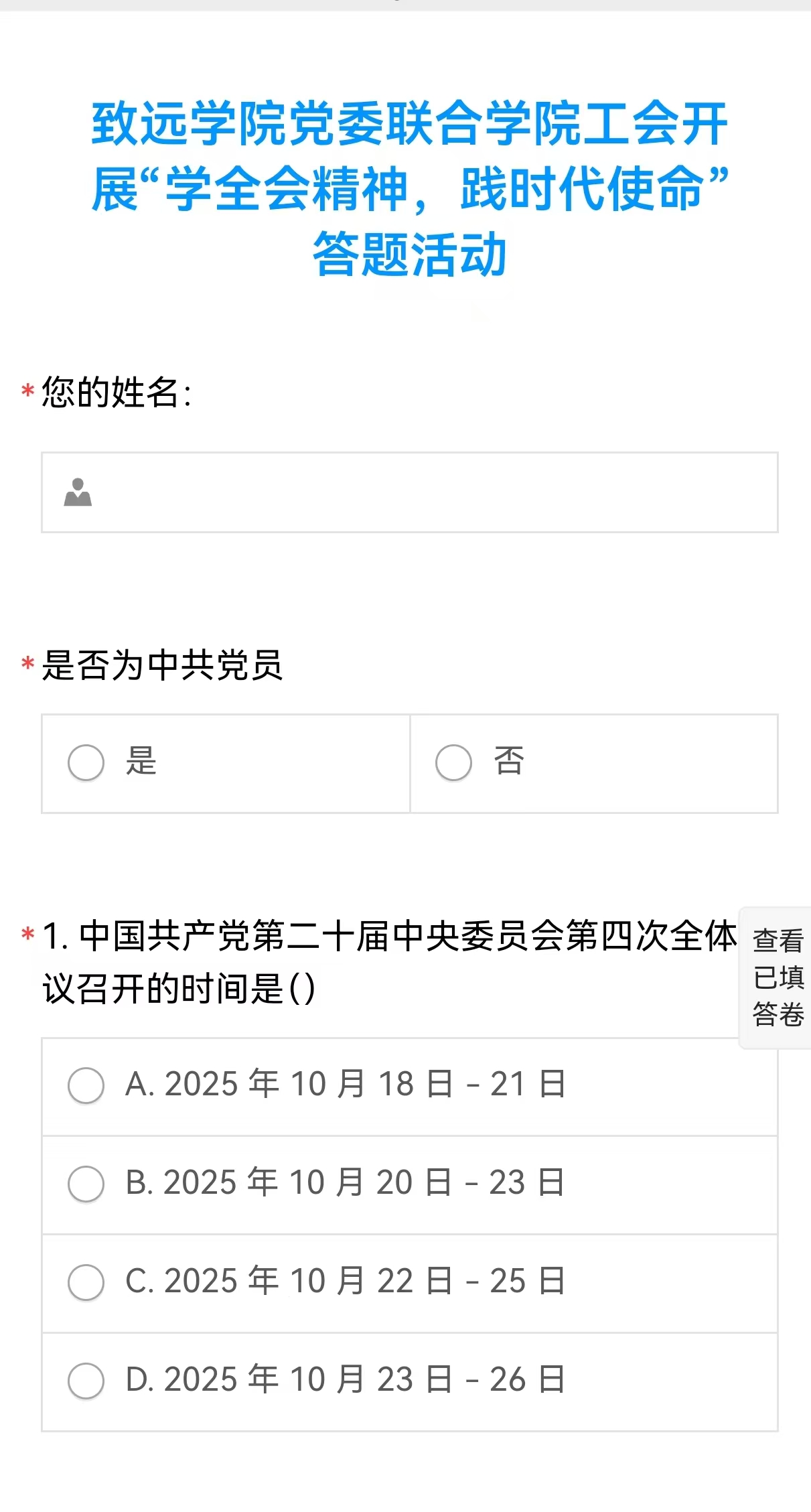
Task: Tap the name input field
Action: point(429,492)
